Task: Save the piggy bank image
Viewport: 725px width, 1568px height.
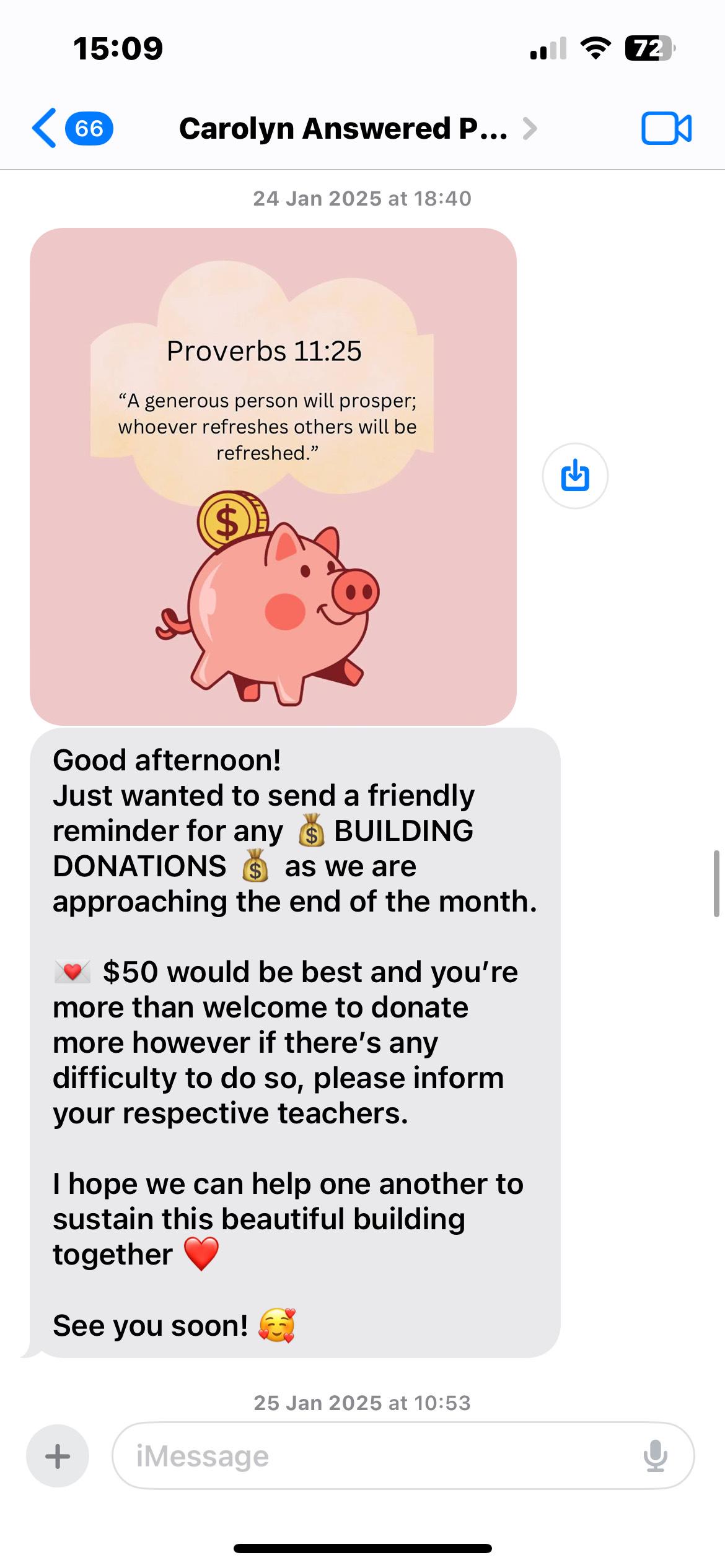Action: (574, 474)
